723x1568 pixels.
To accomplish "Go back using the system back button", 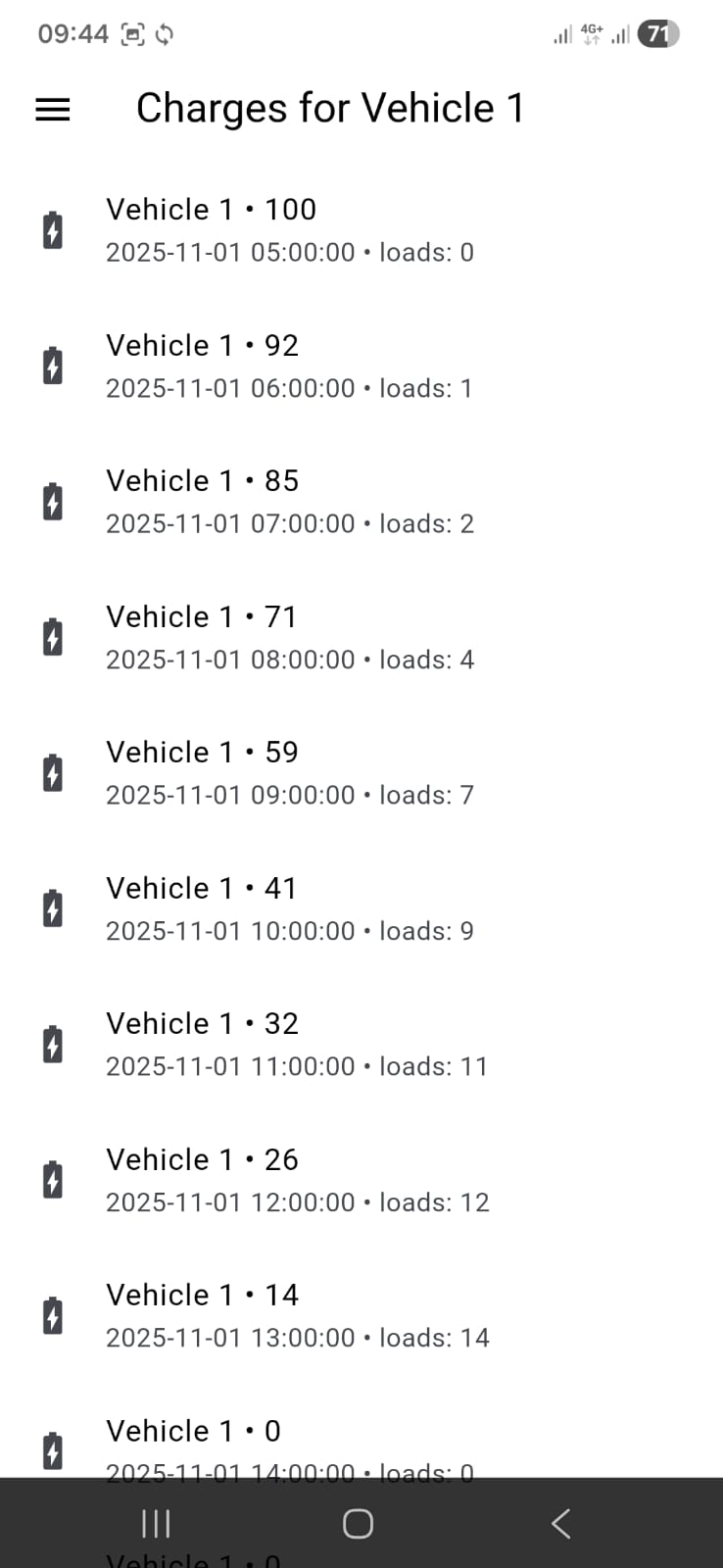I will coord(560,1523).
